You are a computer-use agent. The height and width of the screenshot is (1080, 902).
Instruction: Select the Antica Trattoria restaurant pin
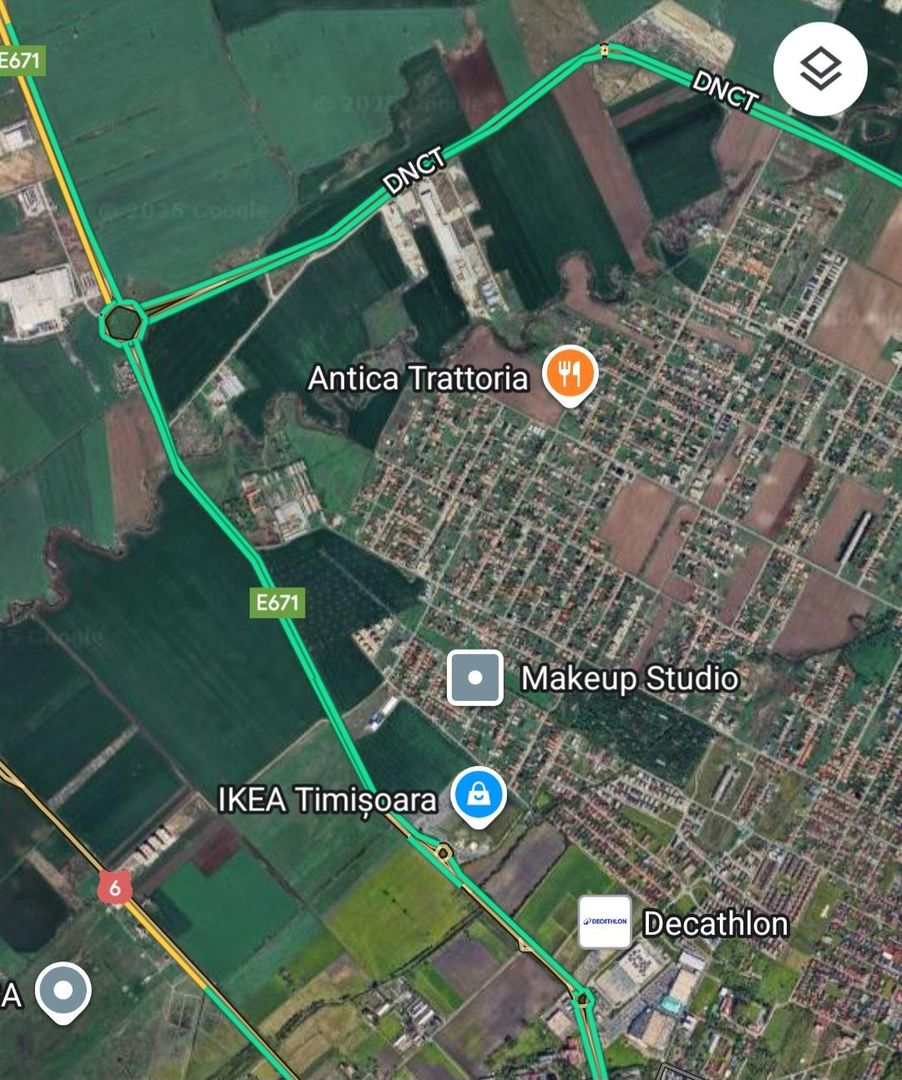[x=567, y=375]
